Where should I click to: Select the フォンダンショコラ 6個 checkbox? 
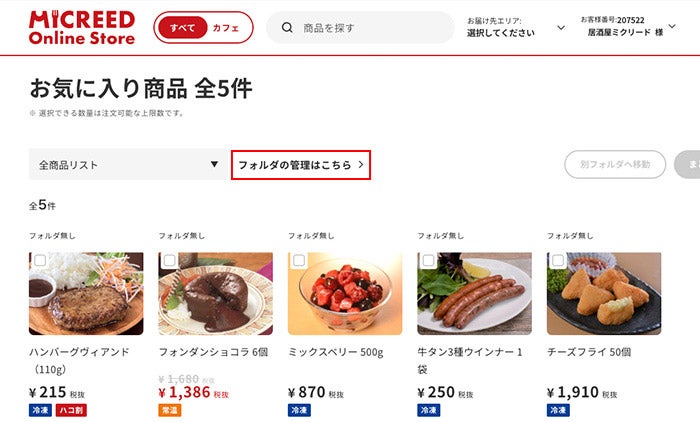169,261
